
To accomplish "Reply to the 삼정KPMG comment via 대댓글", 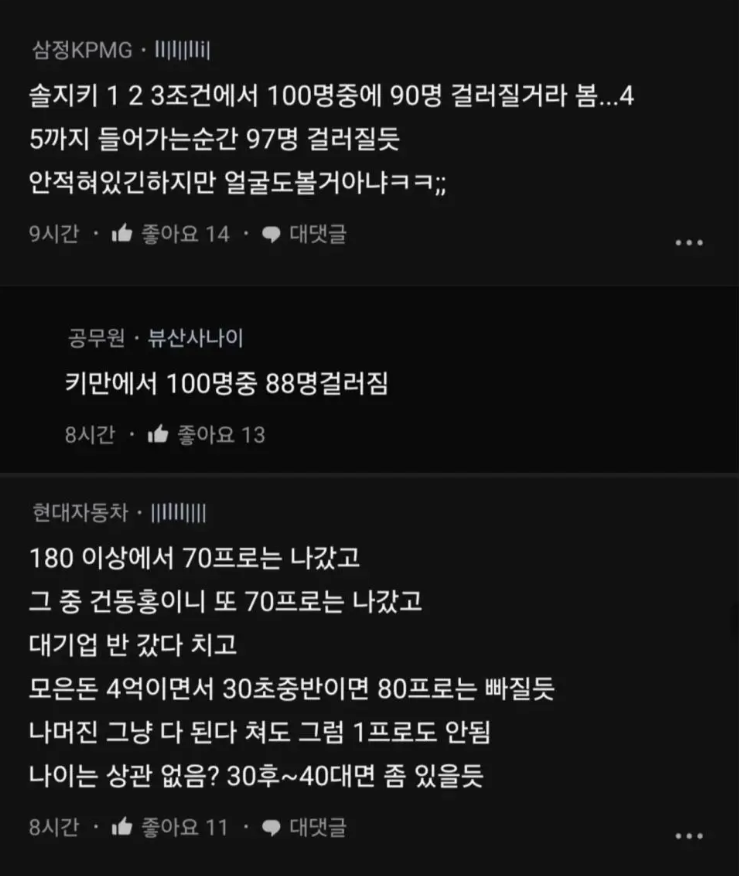I will (x=305, y=234).
